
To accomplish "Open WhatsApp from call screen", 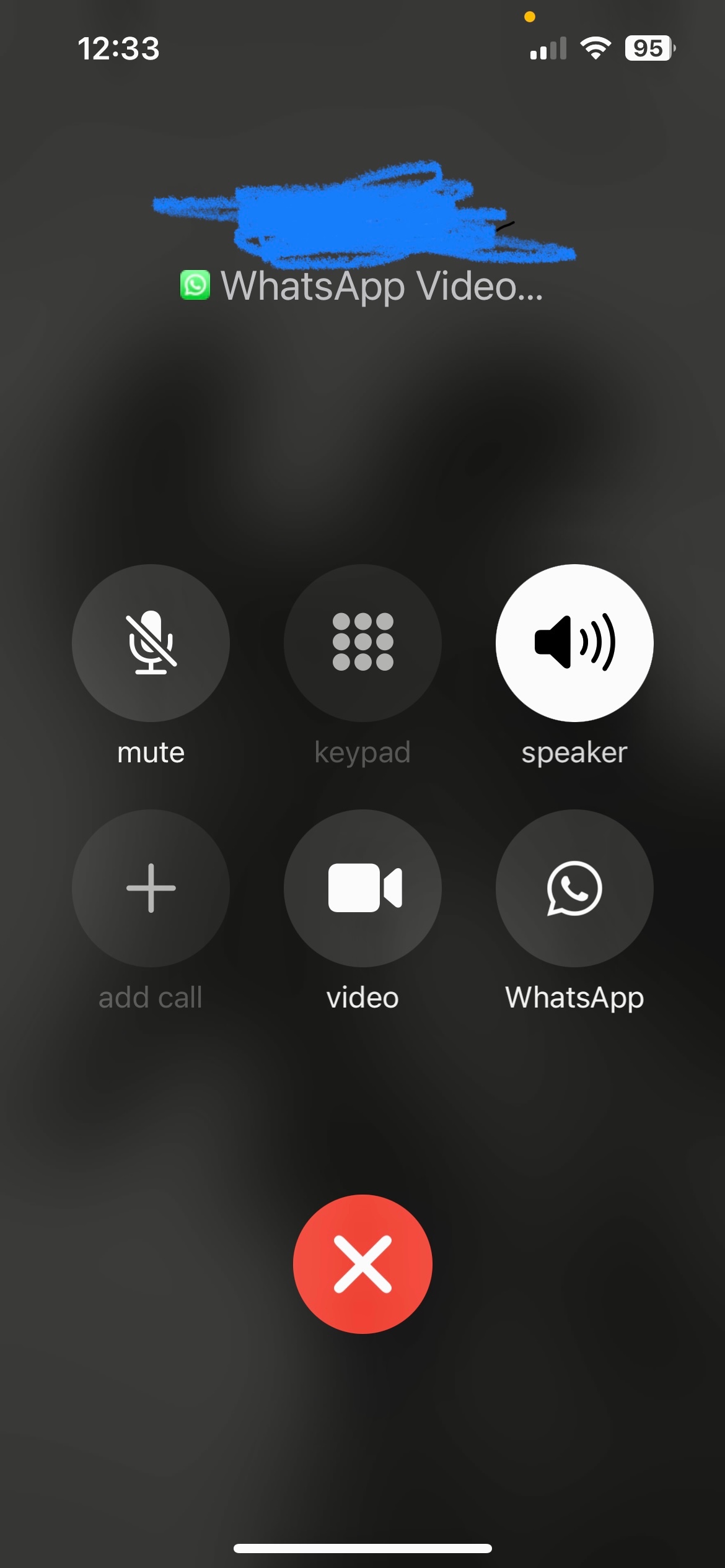I will [574, 887].
